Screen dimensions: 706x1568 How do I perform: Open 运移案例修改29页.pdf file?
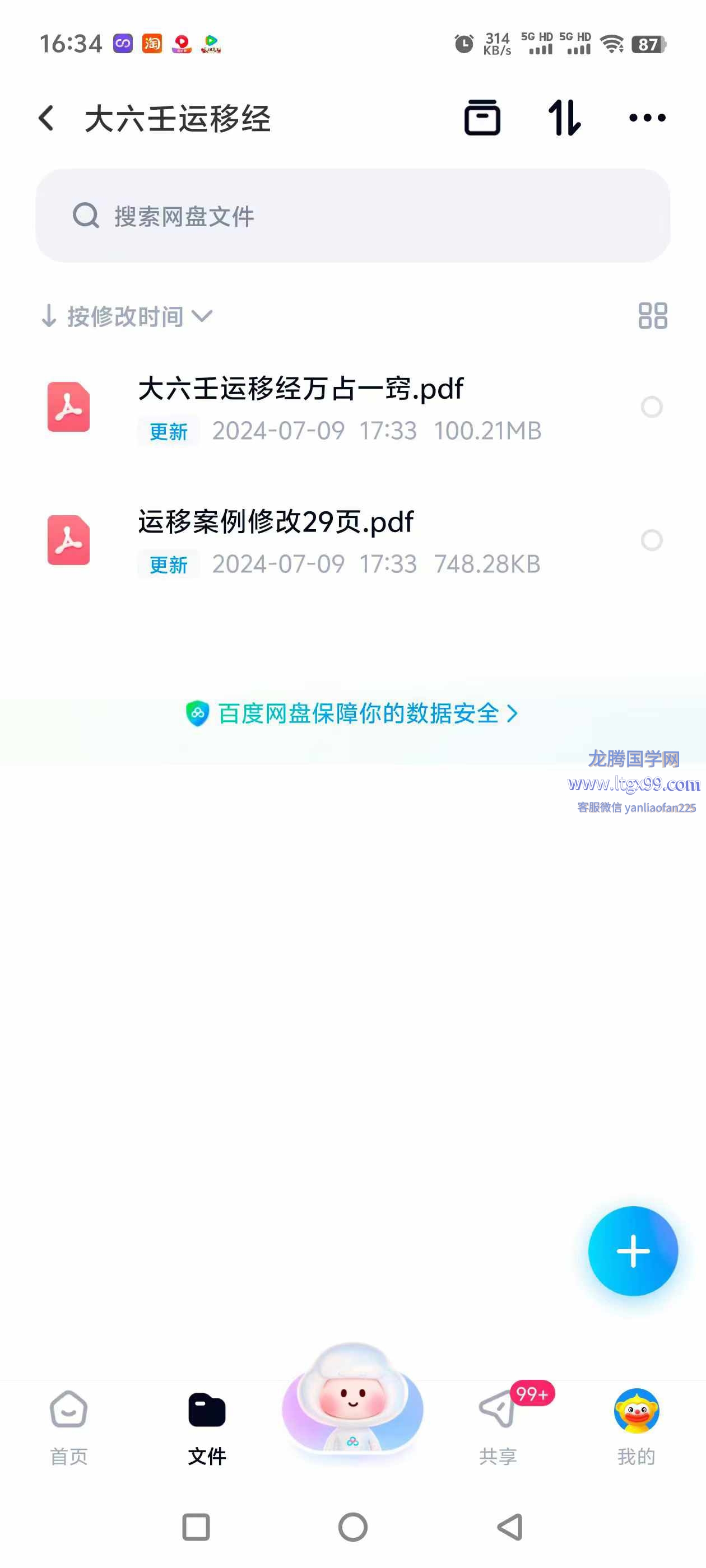(275, 522)
